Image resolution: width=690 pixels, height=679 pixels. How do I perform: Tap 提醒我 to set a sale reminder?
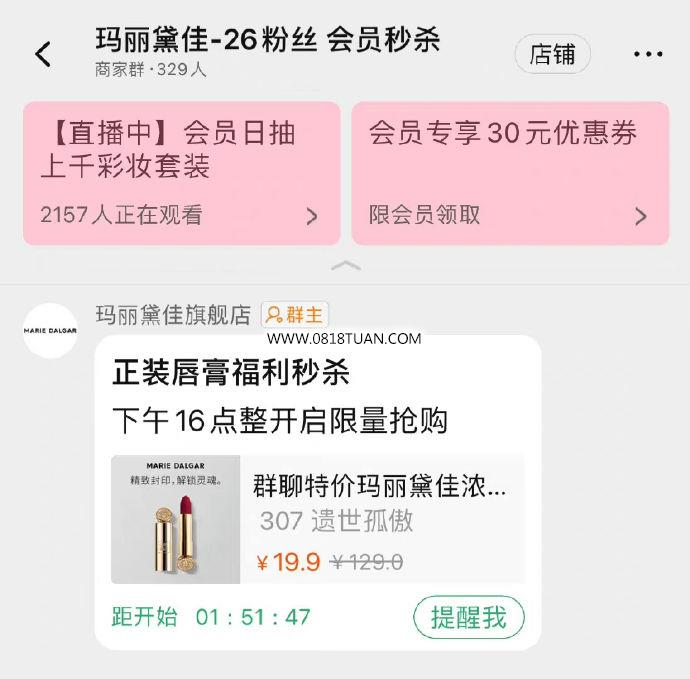click(468, 617)
